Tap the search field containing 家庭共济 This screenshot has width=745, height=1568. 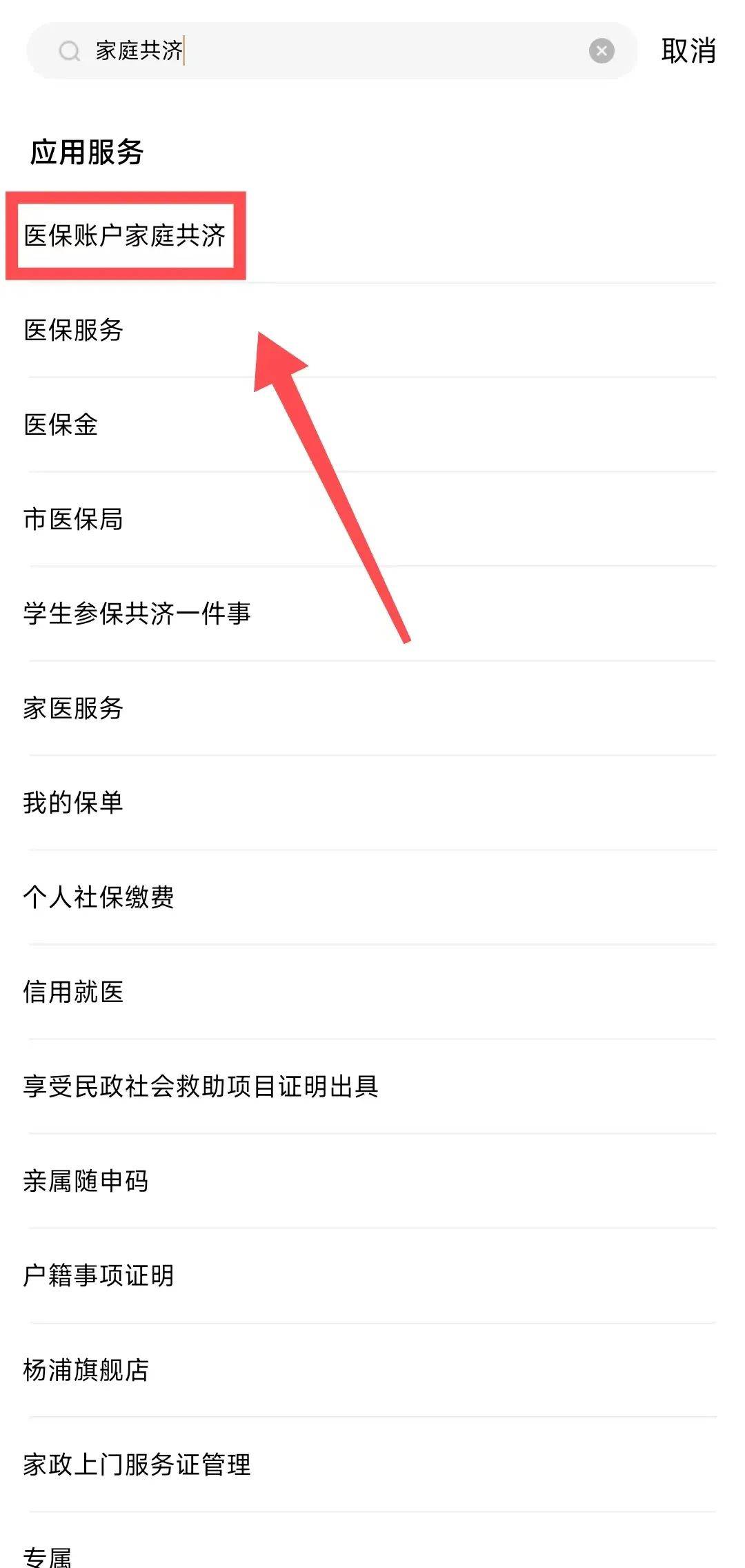pyautogui.click(x=331, y=50)
